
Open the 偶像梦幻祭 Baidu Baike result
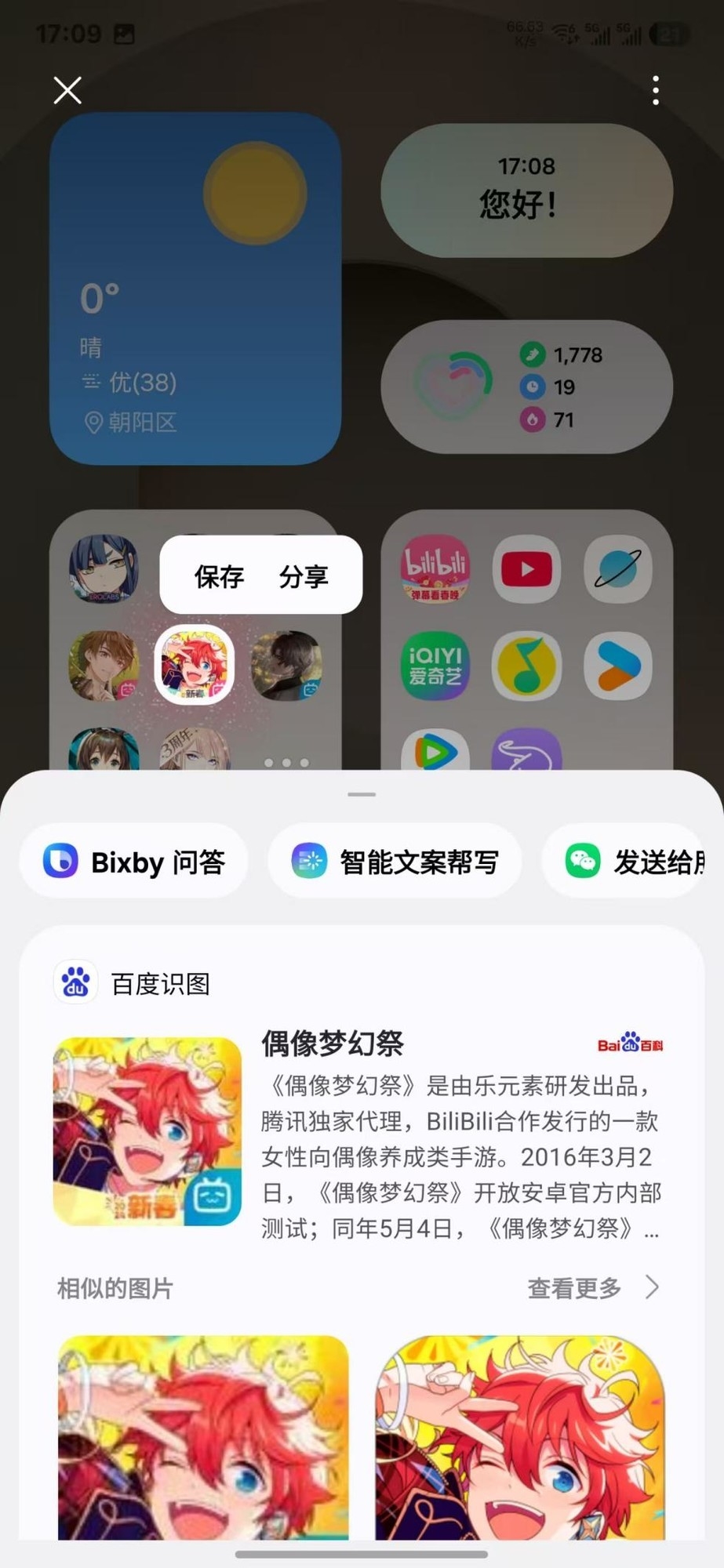(361, 1131)
